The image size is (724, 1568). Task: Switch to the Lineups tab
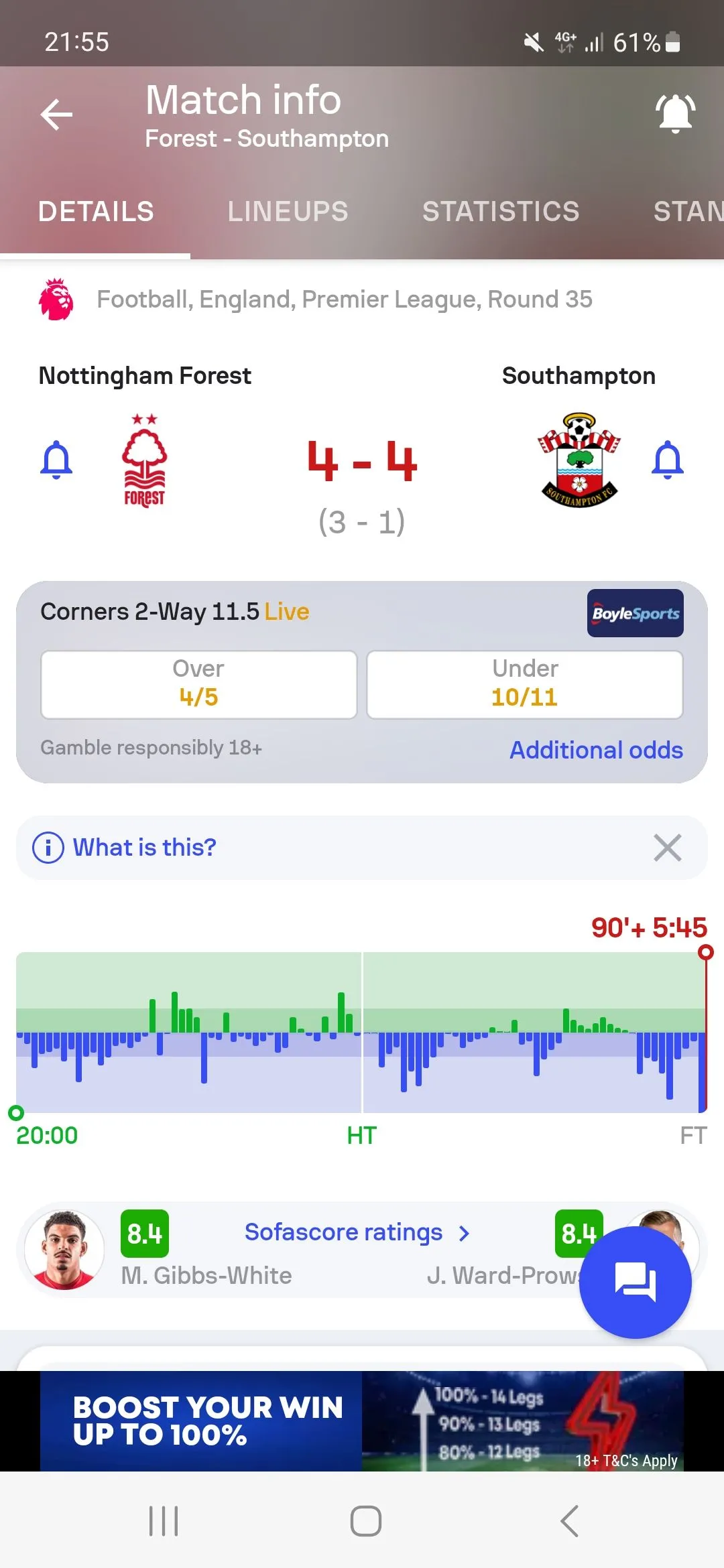tap(288, 212)
